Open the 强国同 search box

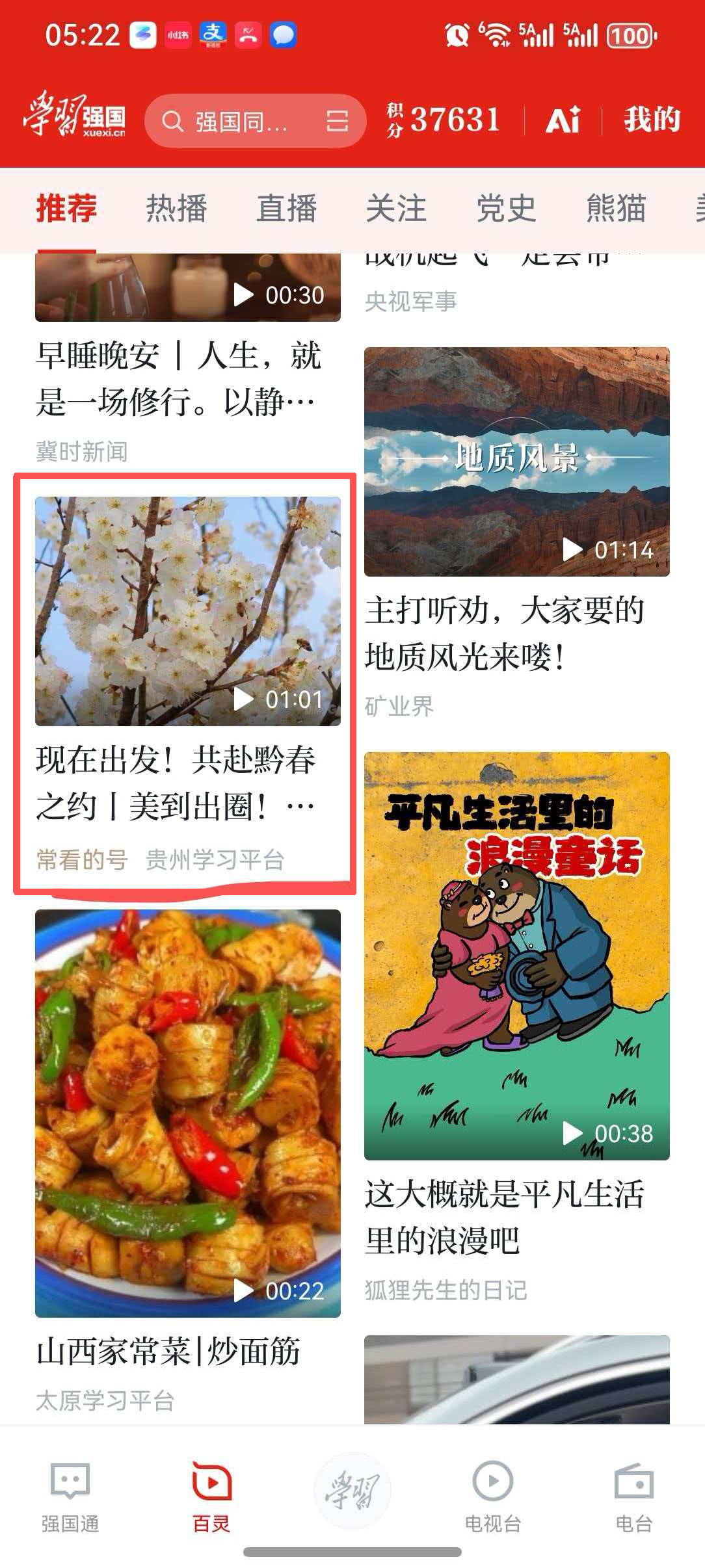241,122
